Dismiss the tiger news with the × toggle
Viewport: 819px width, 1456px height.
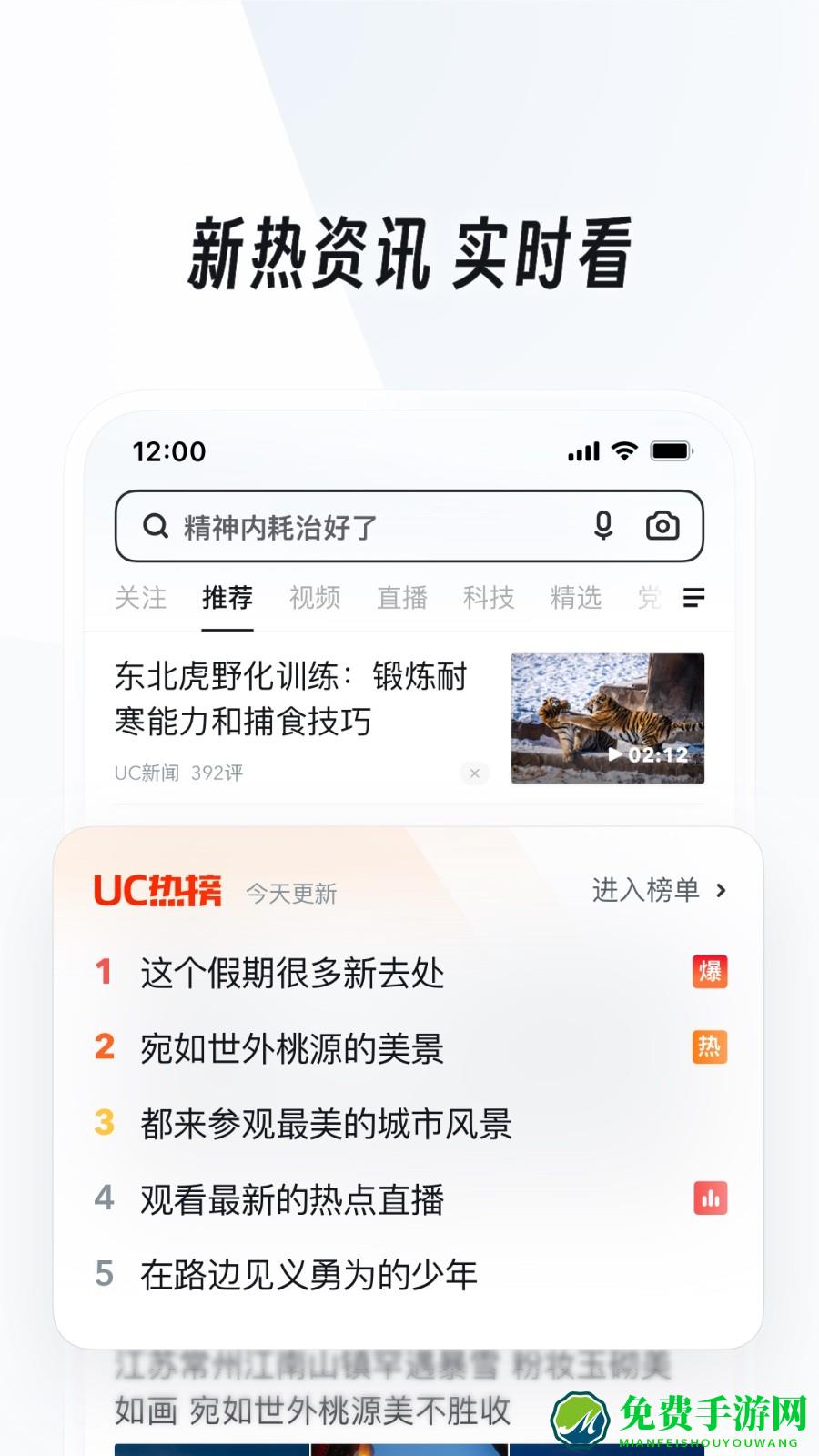coord(474,773)
